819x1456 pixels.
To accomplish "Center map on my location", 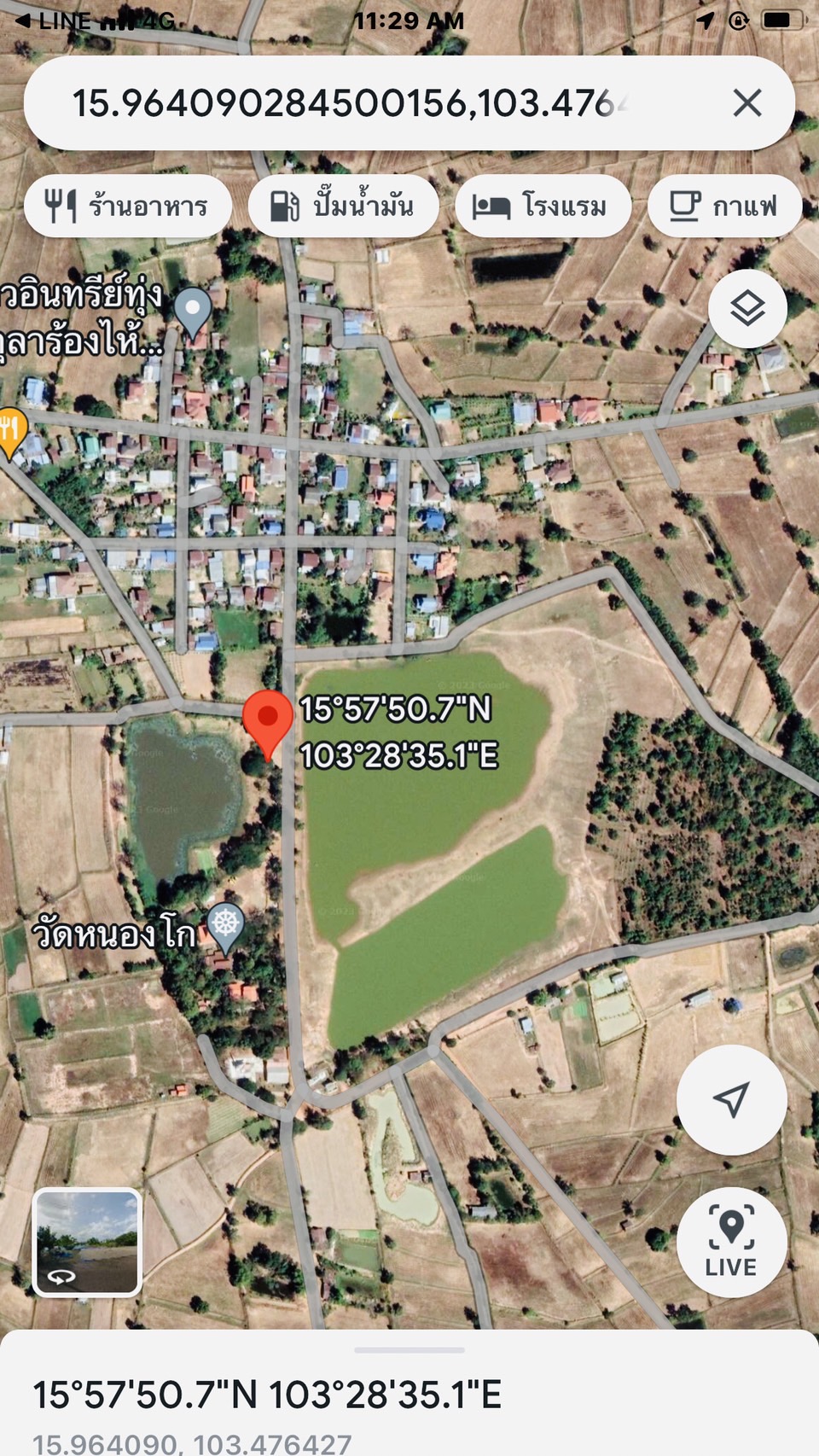I will pos(731,1099).
